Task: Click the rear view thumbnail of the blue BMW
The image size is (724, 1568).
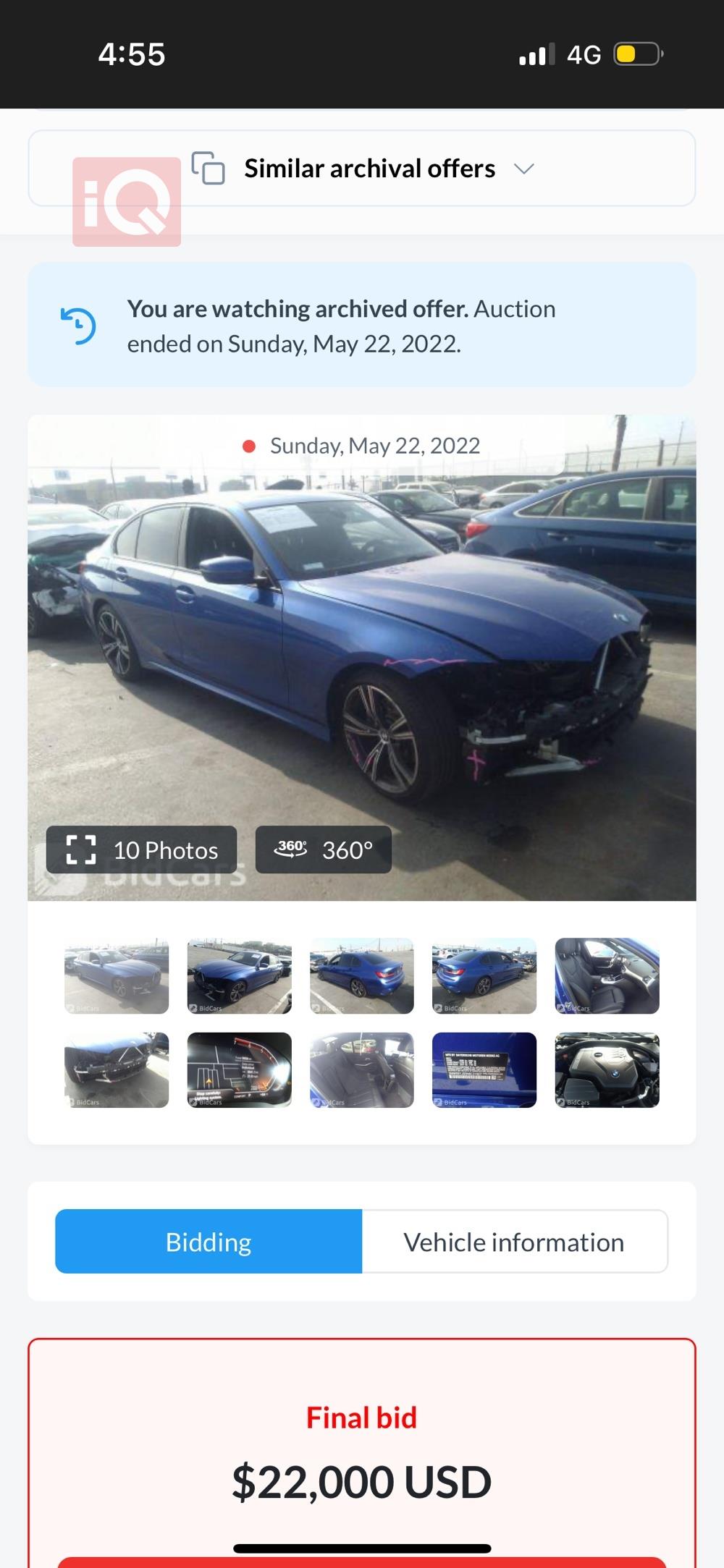Action: click(484, 975)
